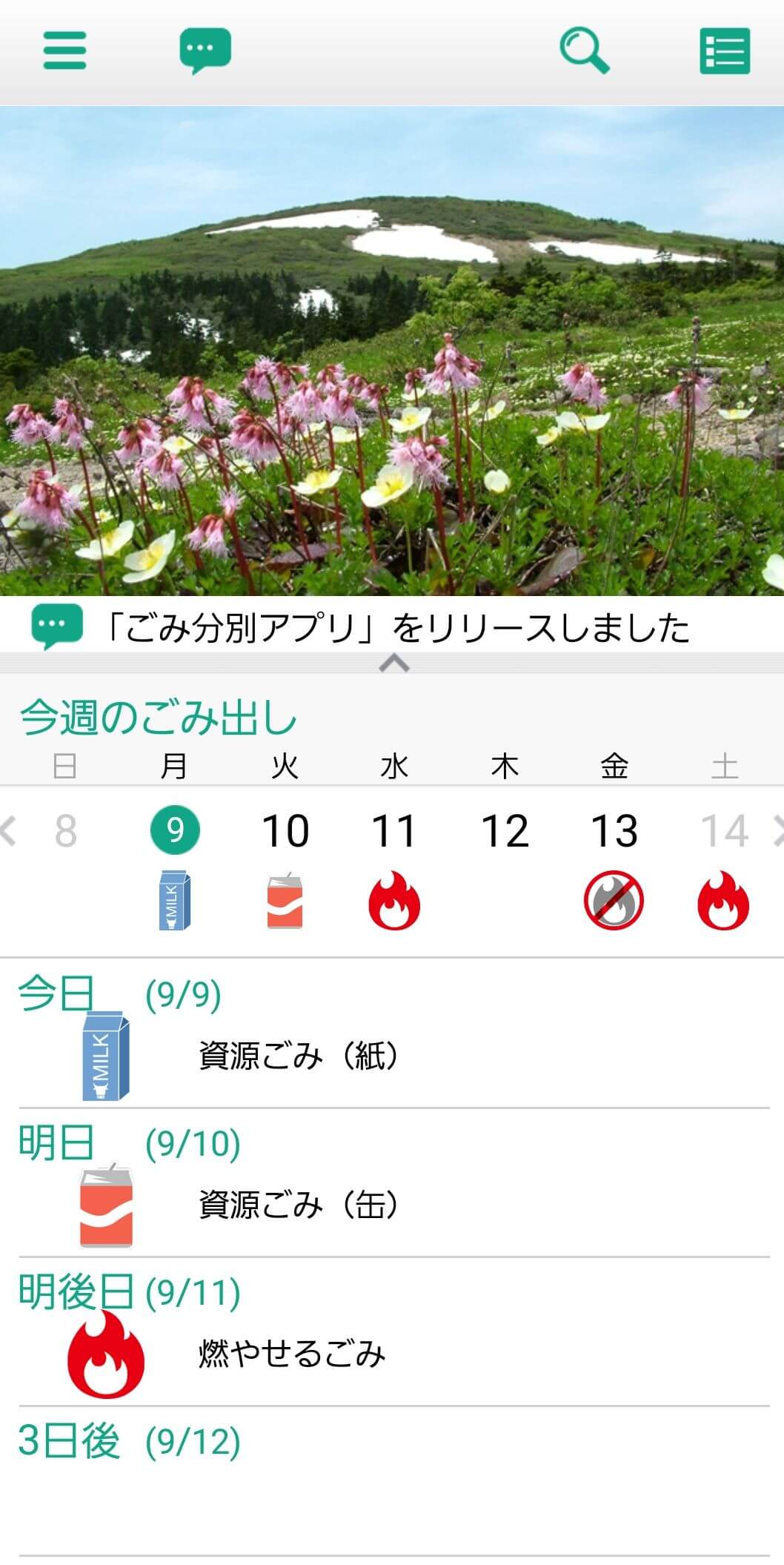Select Friday 13 in the week calendar
Viewport: 784px width, 1565px height.
pyautogui.click(x=614, y=830)
